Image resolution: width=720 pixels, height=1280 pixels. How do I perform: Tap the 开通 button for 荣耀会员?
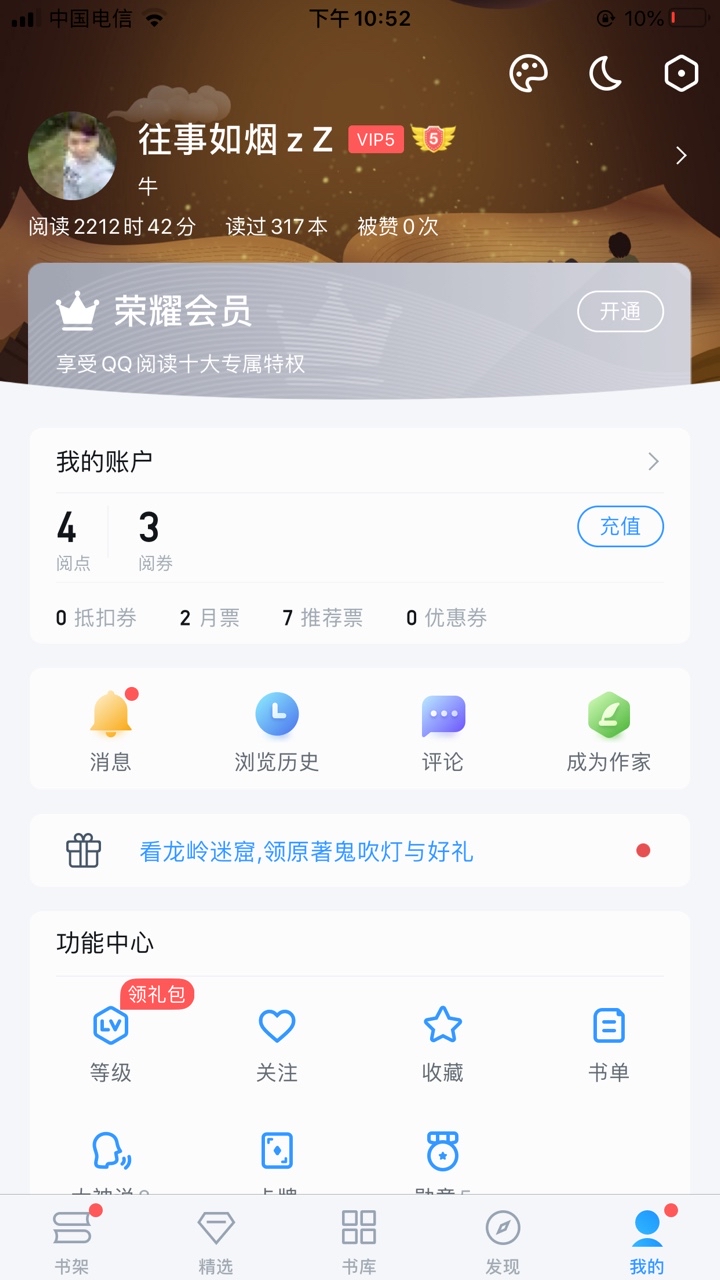(620, 312)
